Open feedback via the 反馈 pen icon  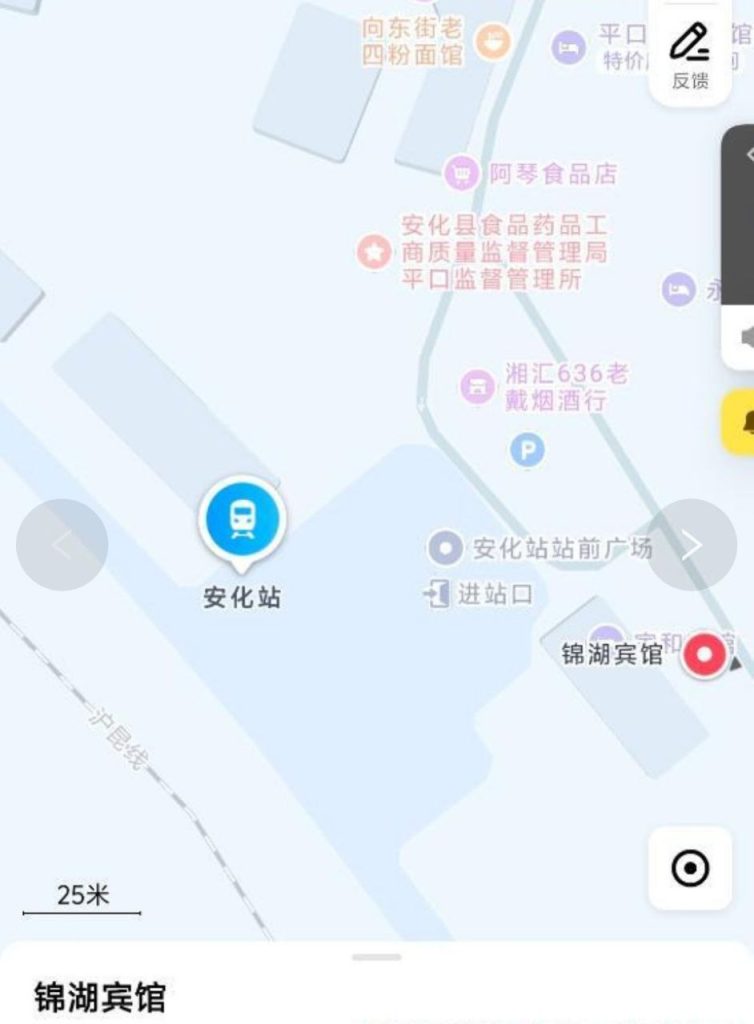coord(690,48)
